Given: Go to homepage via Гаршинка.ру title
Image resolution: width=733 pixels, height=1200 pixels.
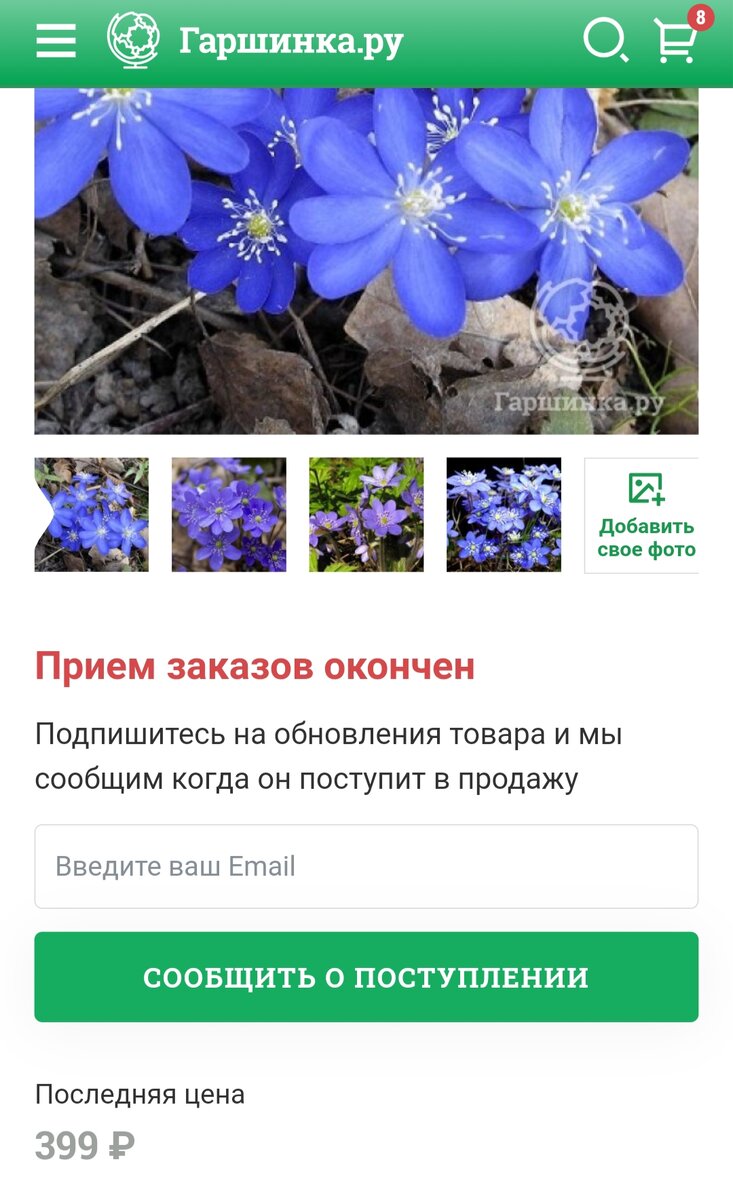Looking at the screenshot, I should [291, 41].
